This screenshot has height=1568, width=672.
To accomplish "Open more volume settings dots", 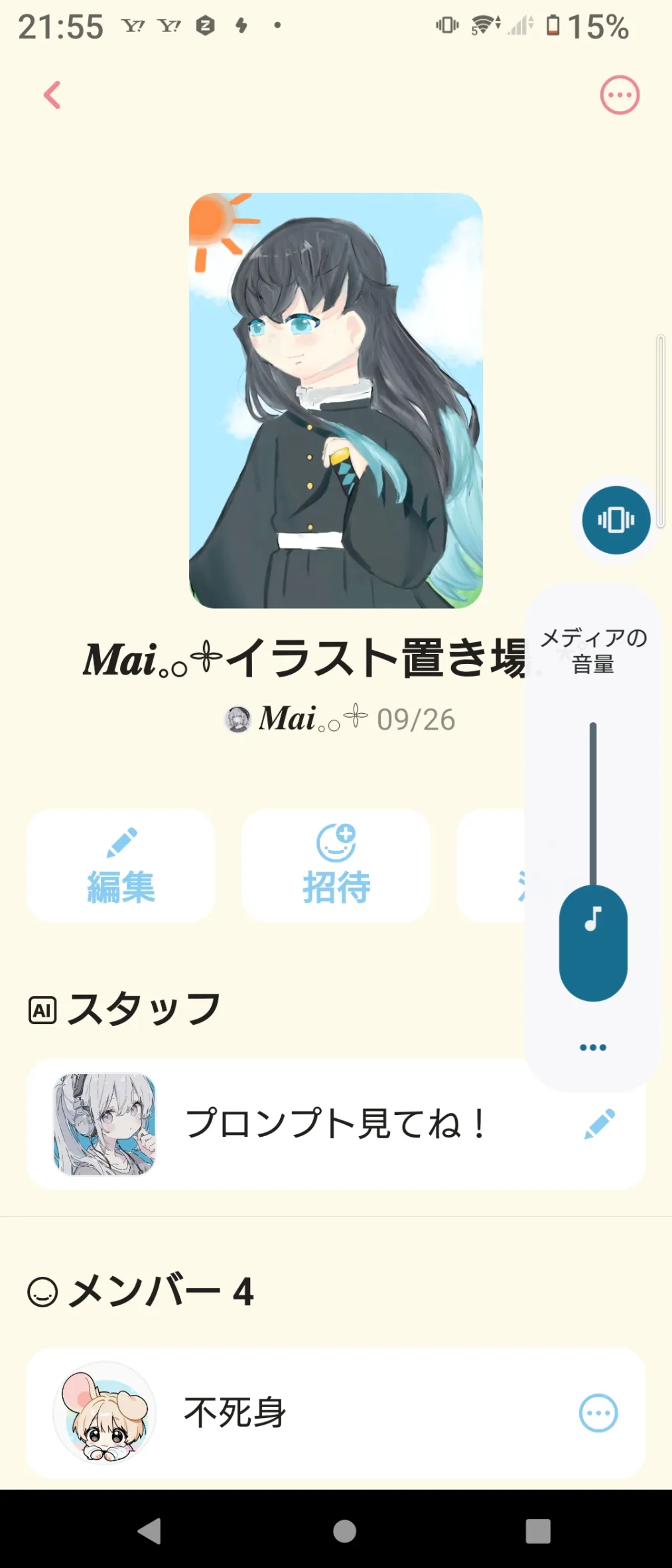I will click(x=593, y=1047).
